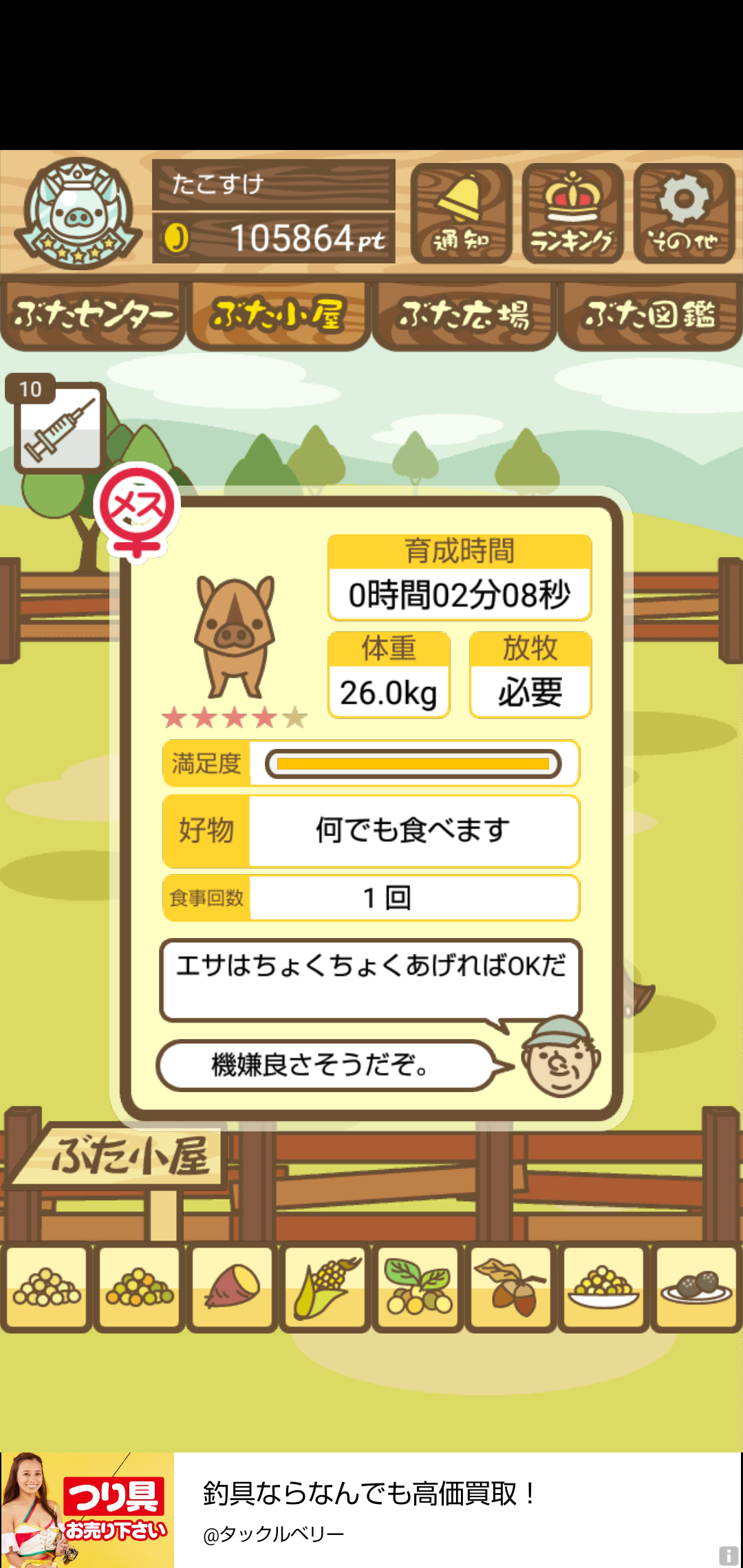Select the leafy vegetables feed
The width and height of the screenshot is (743, 1568).
point(418,1287)
